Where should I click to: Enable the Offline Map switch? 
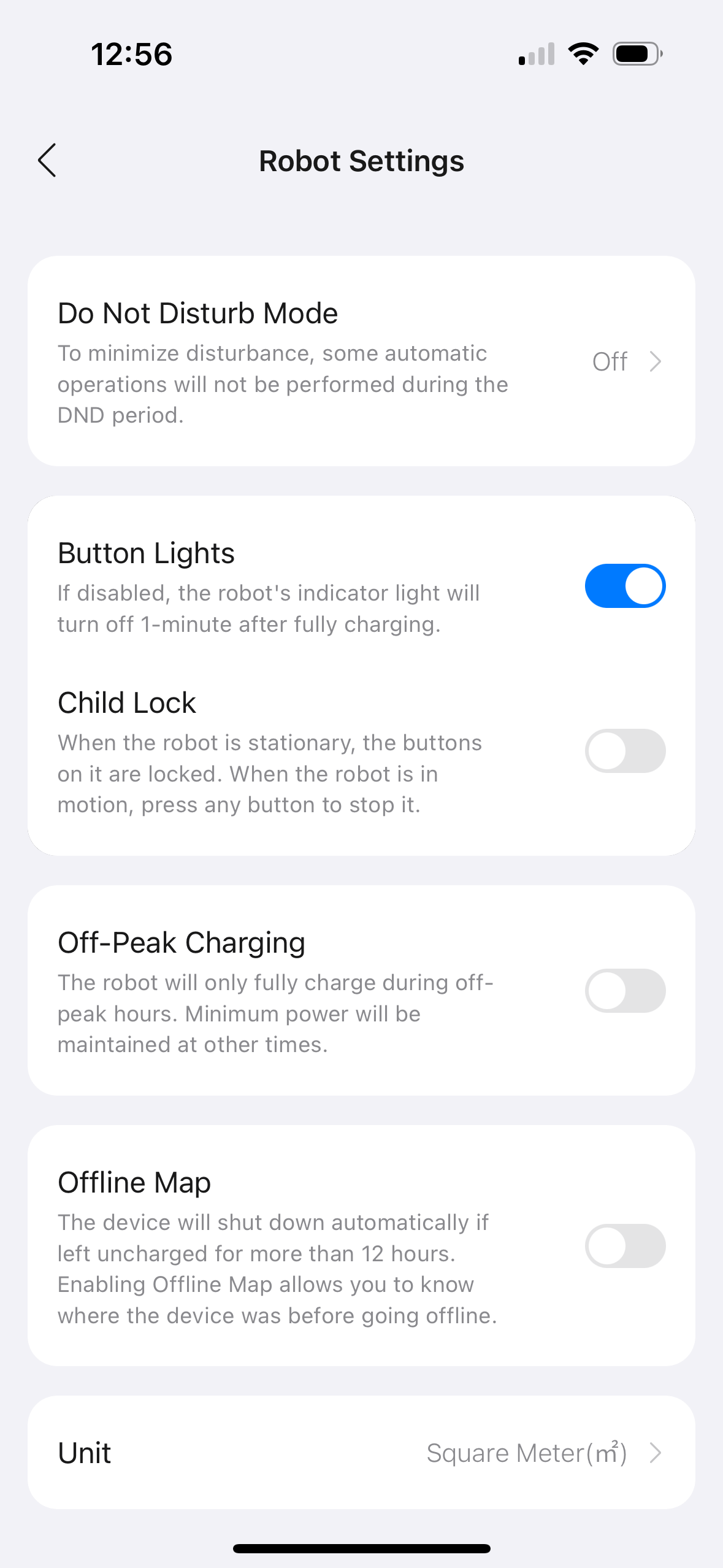(x=624, y=1246)
